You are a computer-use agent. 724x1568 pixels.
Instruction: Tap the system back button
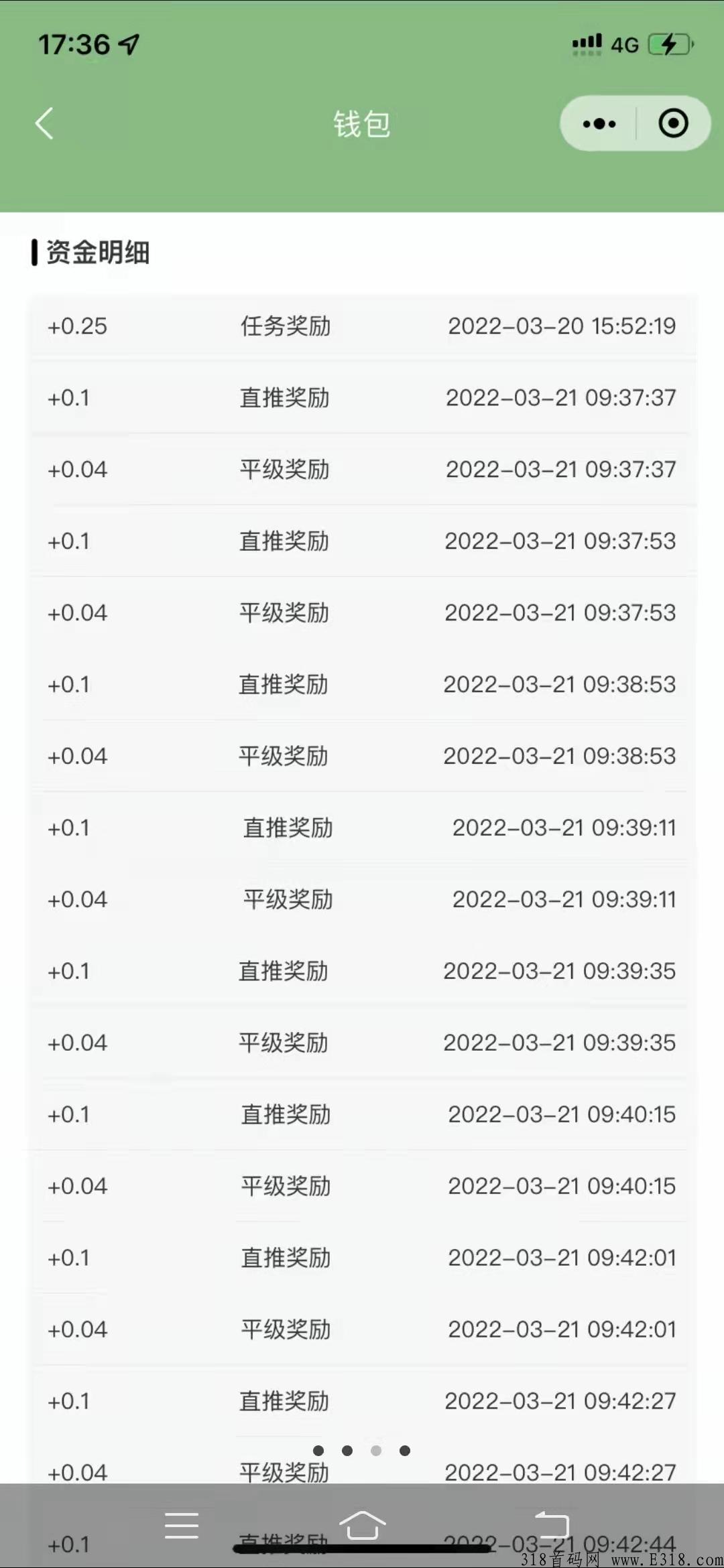pos(552,1525)
